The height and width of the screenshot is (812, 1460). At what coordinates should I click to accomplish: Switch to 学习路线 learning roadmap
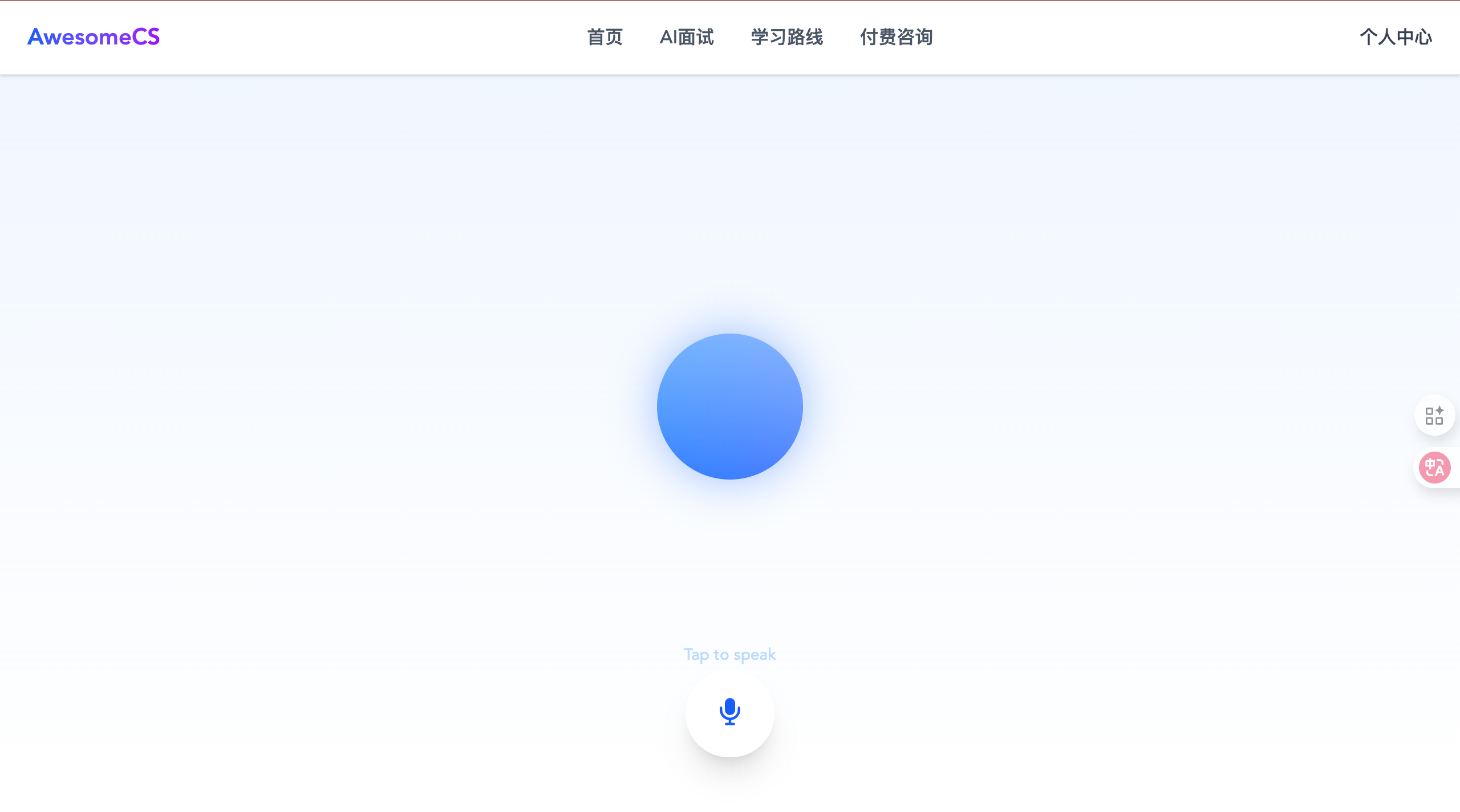(786, 37)
